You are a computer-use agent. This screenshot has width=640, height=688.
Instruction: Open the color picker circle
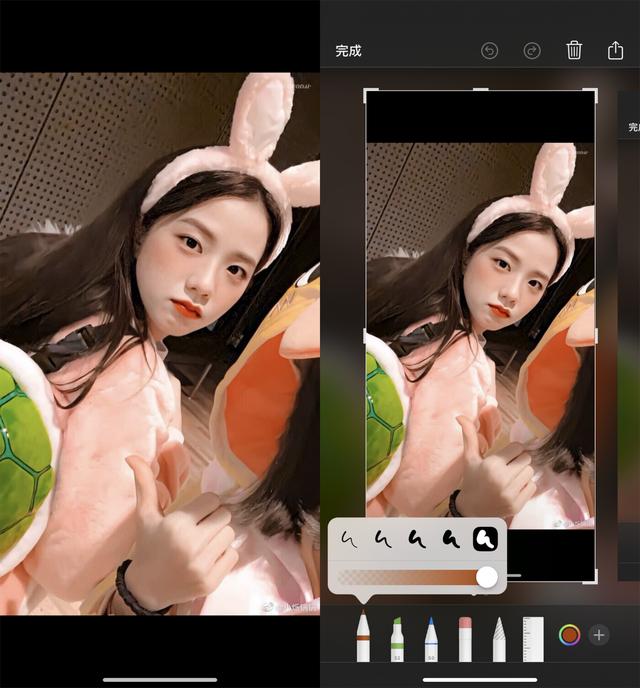coord(569,634)
